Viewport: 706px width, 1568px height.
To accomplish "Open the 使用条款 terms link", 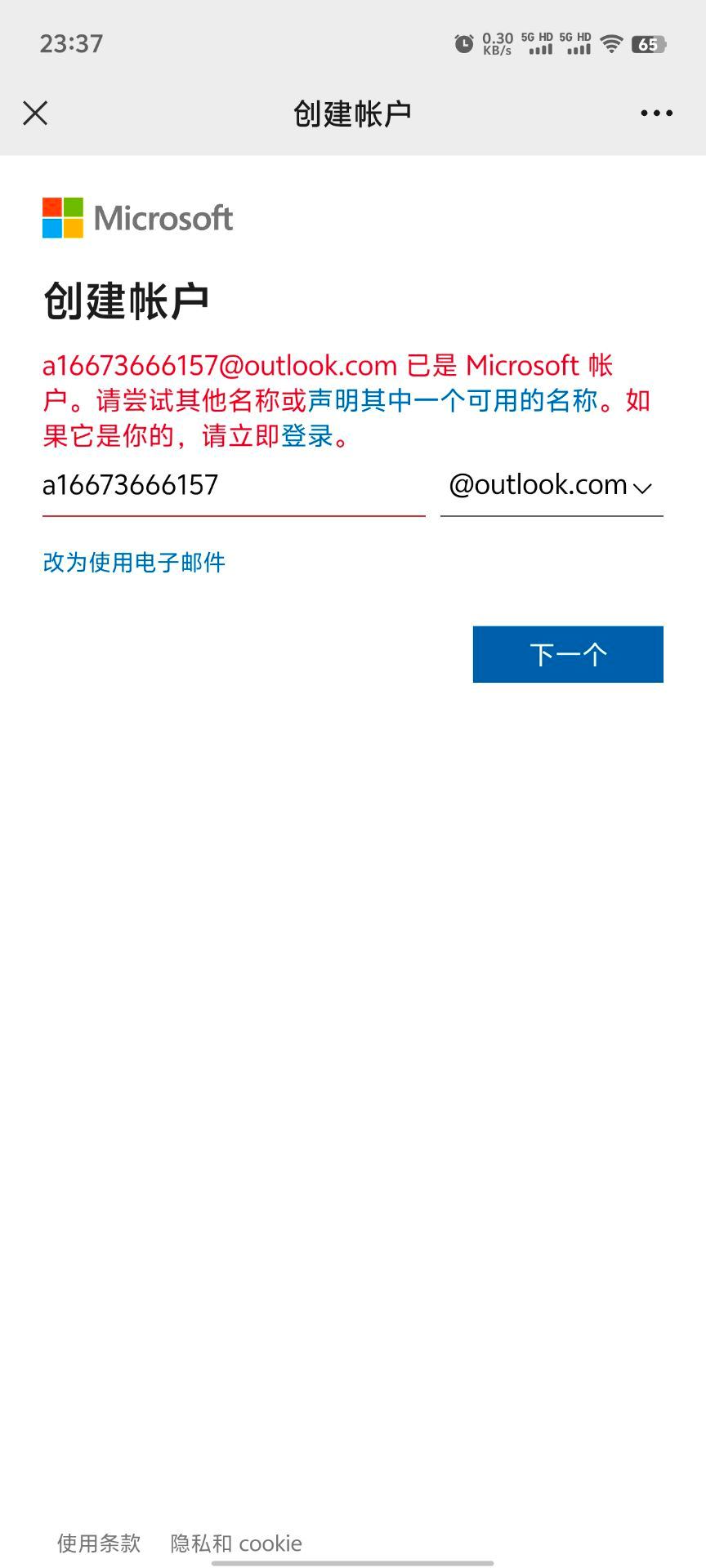I will [x=99, y=1543].
